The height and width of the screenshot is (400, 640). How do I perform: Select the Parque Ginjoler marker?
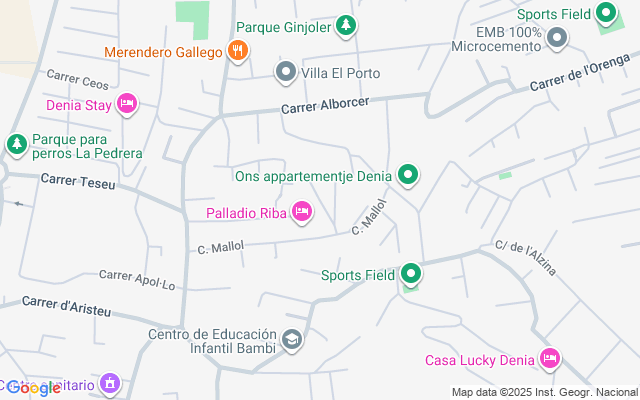(345, 25)
